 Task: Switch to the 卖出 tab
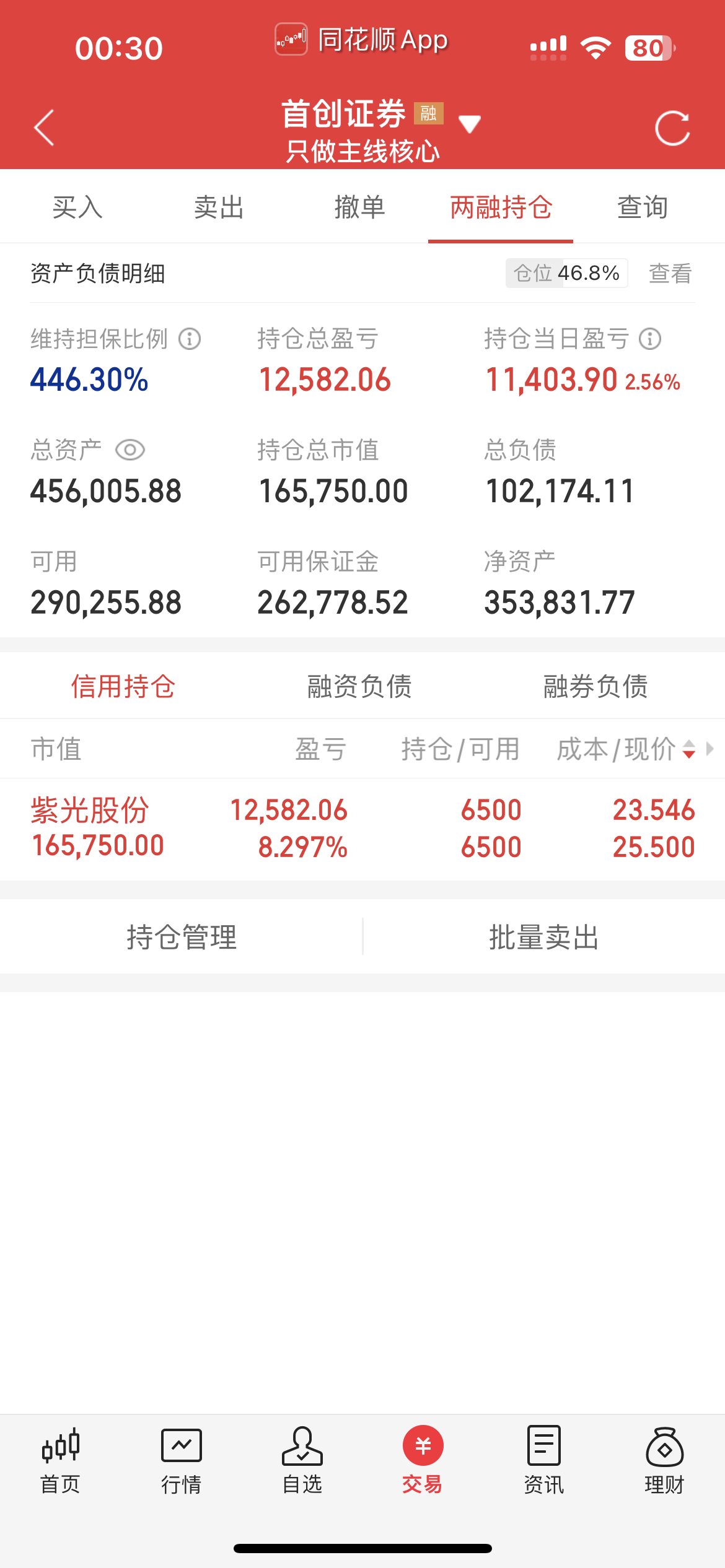(x=219, y=207)
